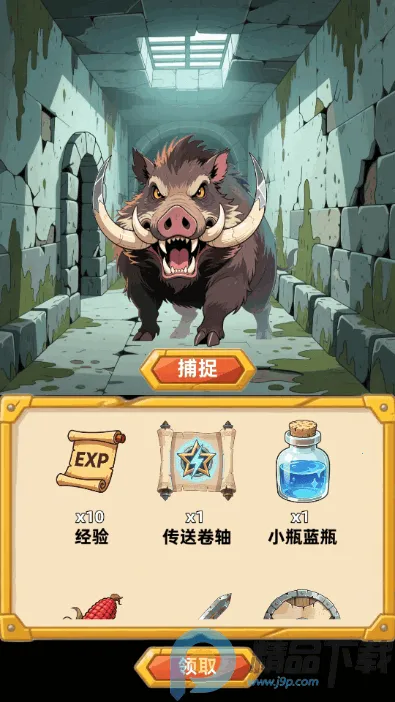Tap the 捕捉 capture button
This screenshot has width=395, height=702.
pyautogui.click(x=198, y=370)
